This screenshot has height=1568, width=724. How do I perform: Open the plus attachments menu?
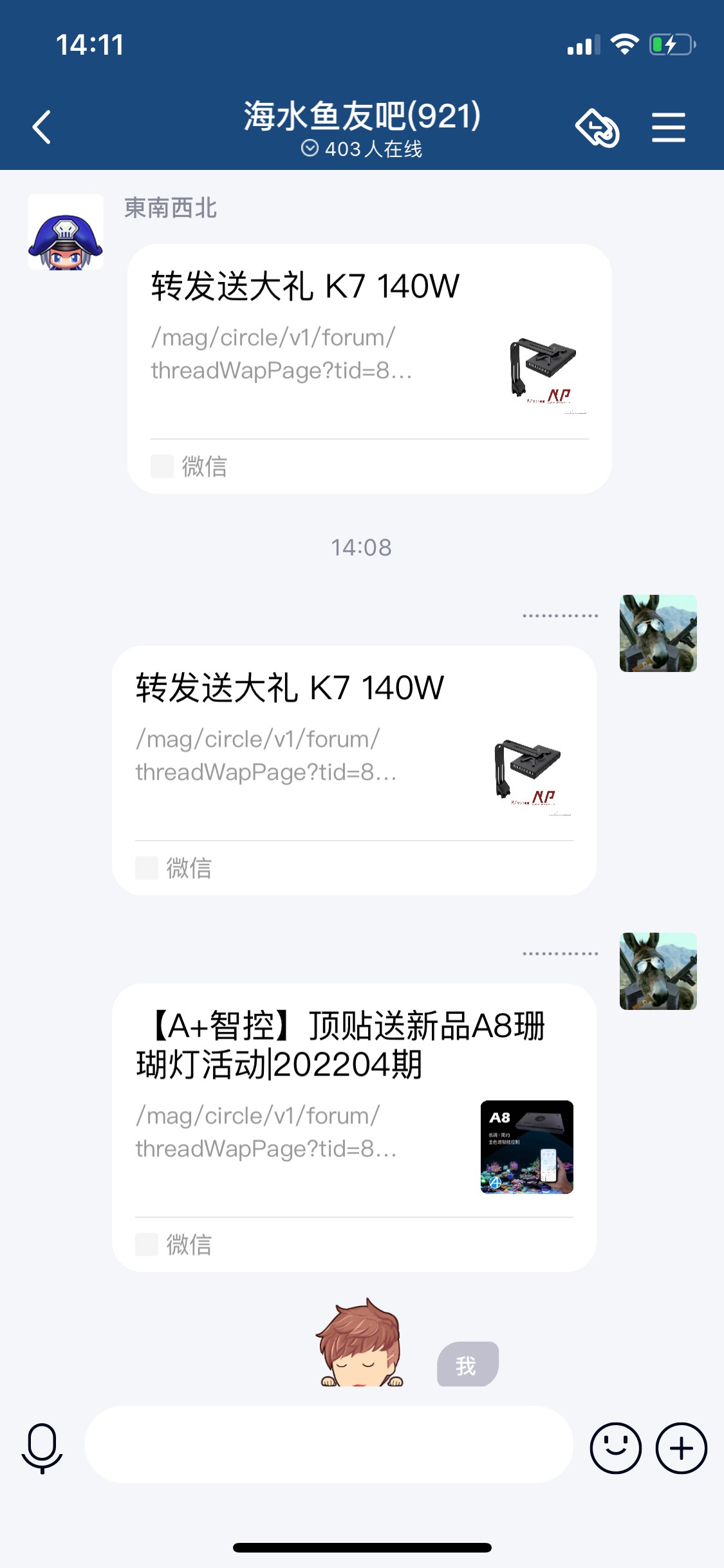click(681, 1448)
